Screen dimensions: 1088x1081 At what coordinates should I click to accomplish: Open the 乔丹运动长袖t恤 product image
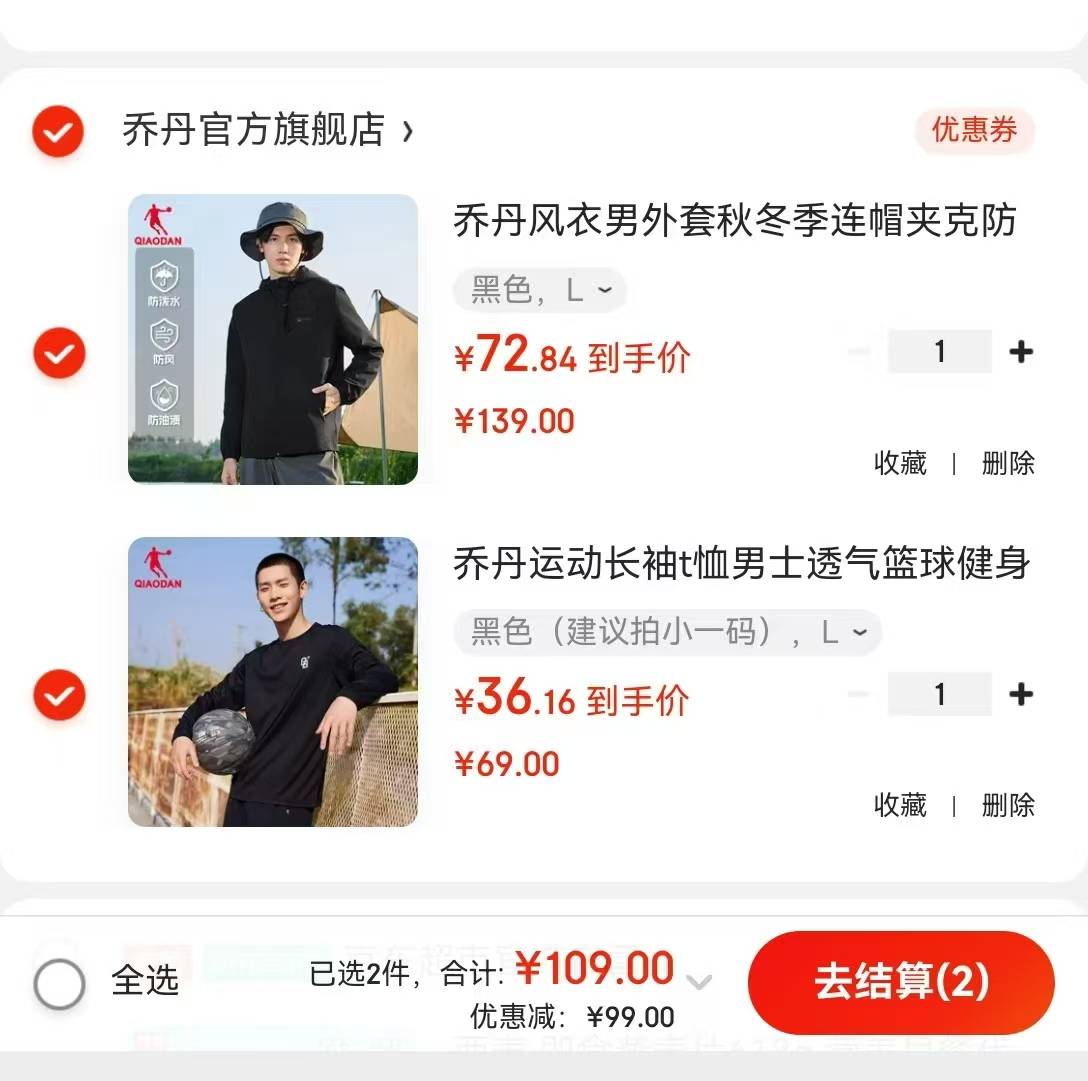pos(273,682)
